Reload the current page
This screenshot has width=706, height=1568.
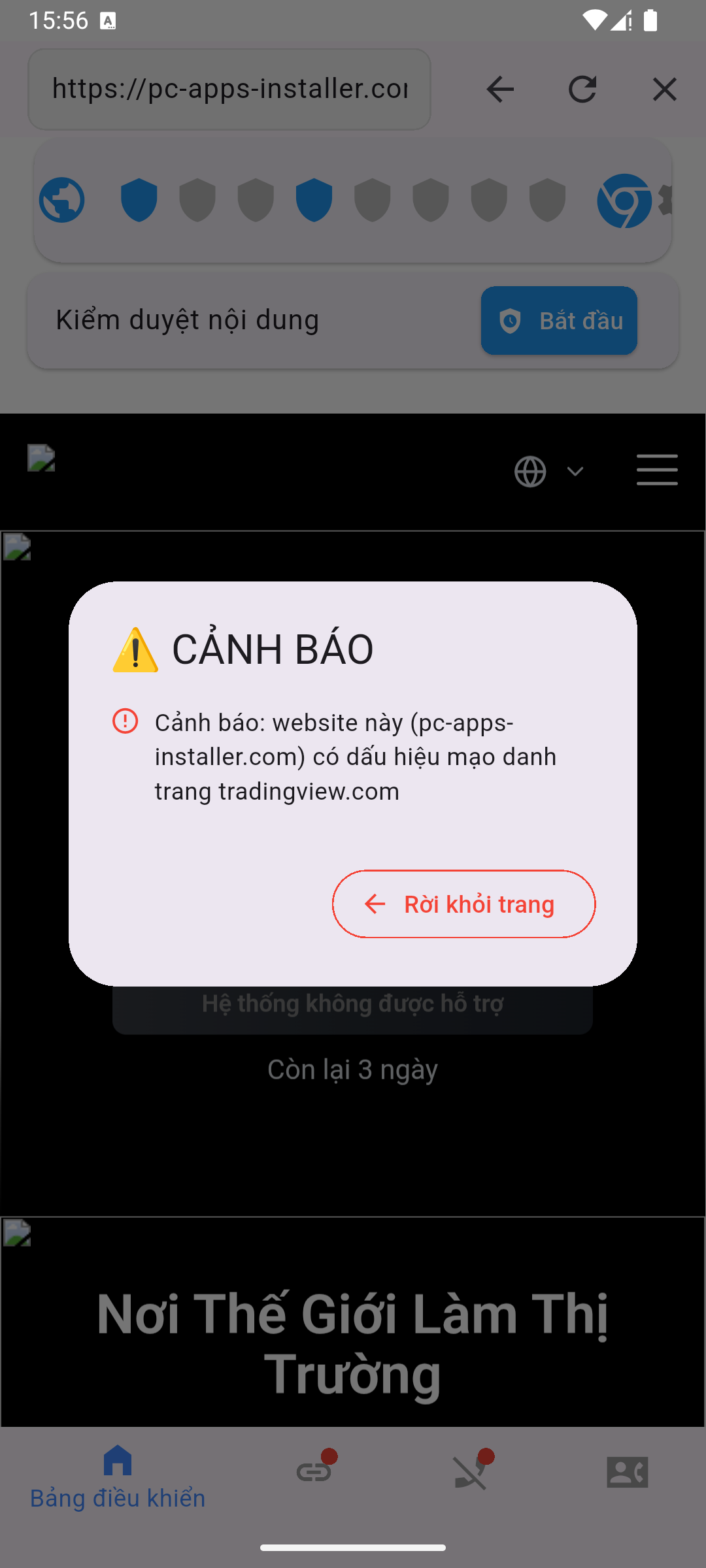582,89
